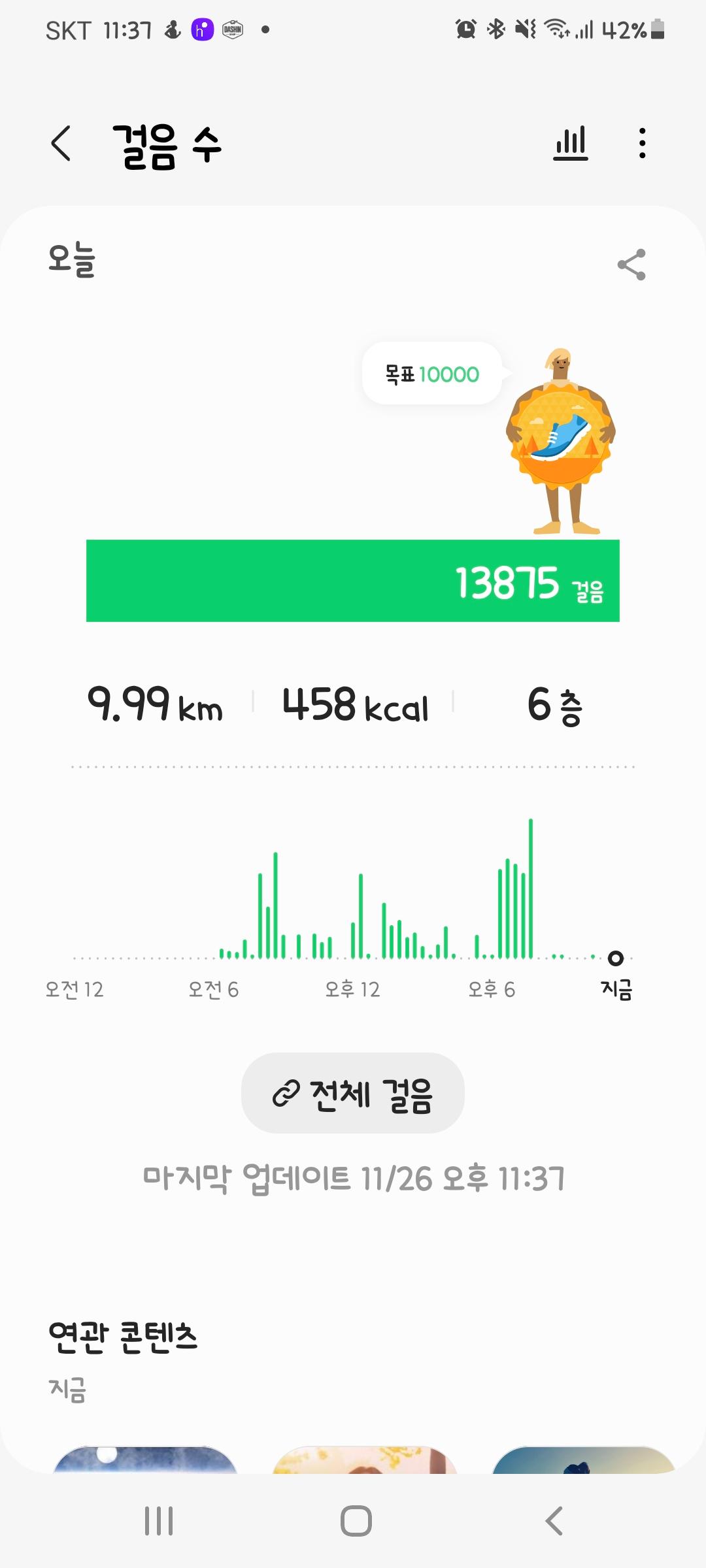
Task: Open the step trends chart icon
Action: pyautogui.click(x=571, y=143)
